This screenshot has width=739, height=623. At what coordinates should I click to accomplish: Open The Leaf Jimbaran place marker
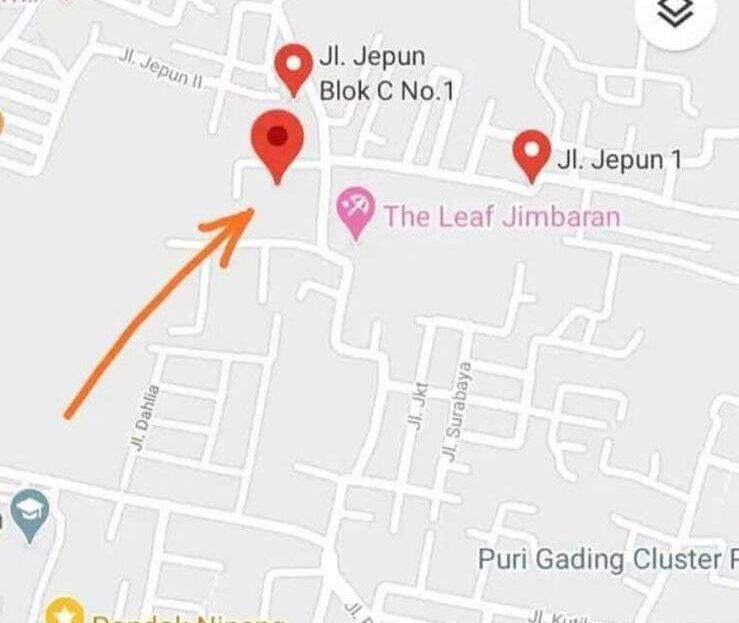(x=354, y=212)
